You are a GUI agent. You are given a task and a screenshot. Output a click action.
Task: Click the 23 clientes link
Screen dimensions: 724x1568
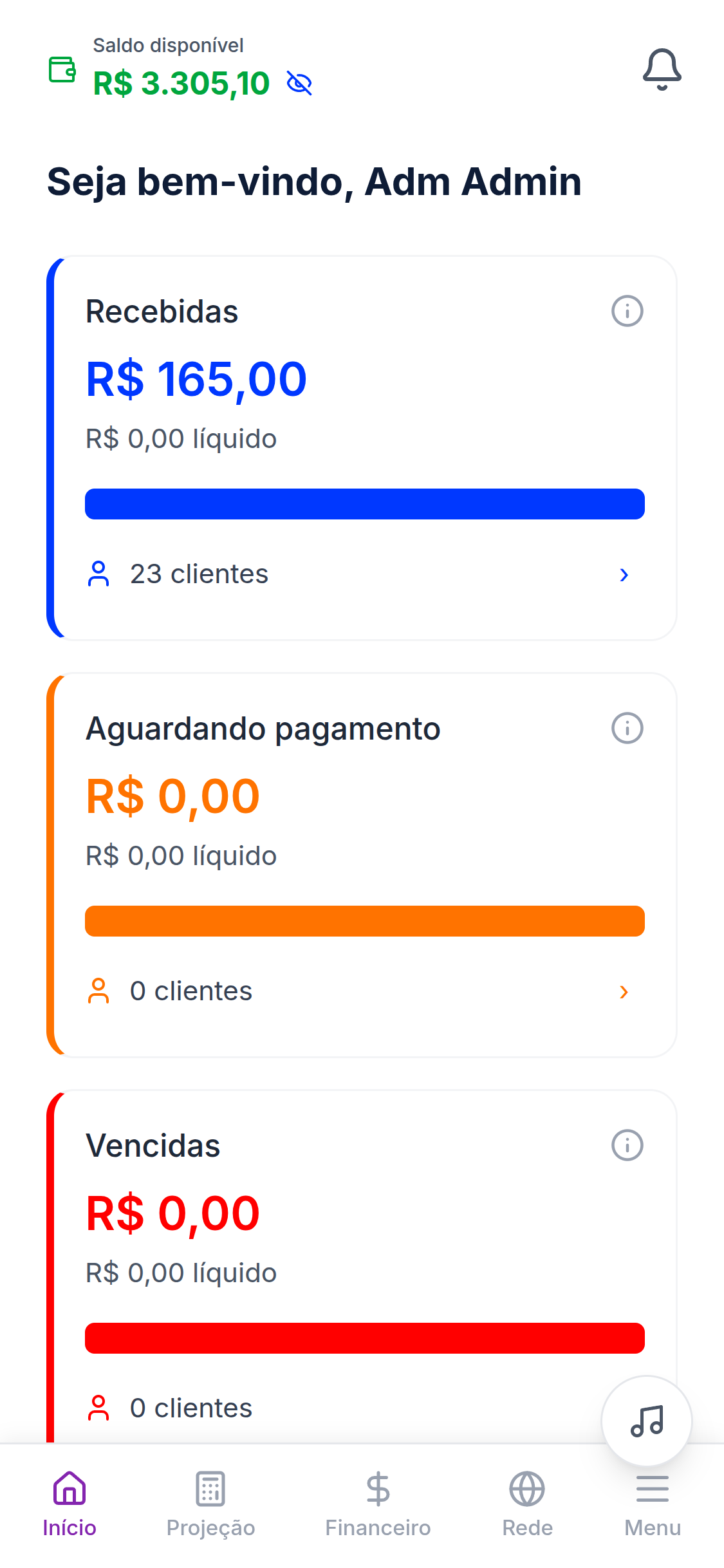200,574
